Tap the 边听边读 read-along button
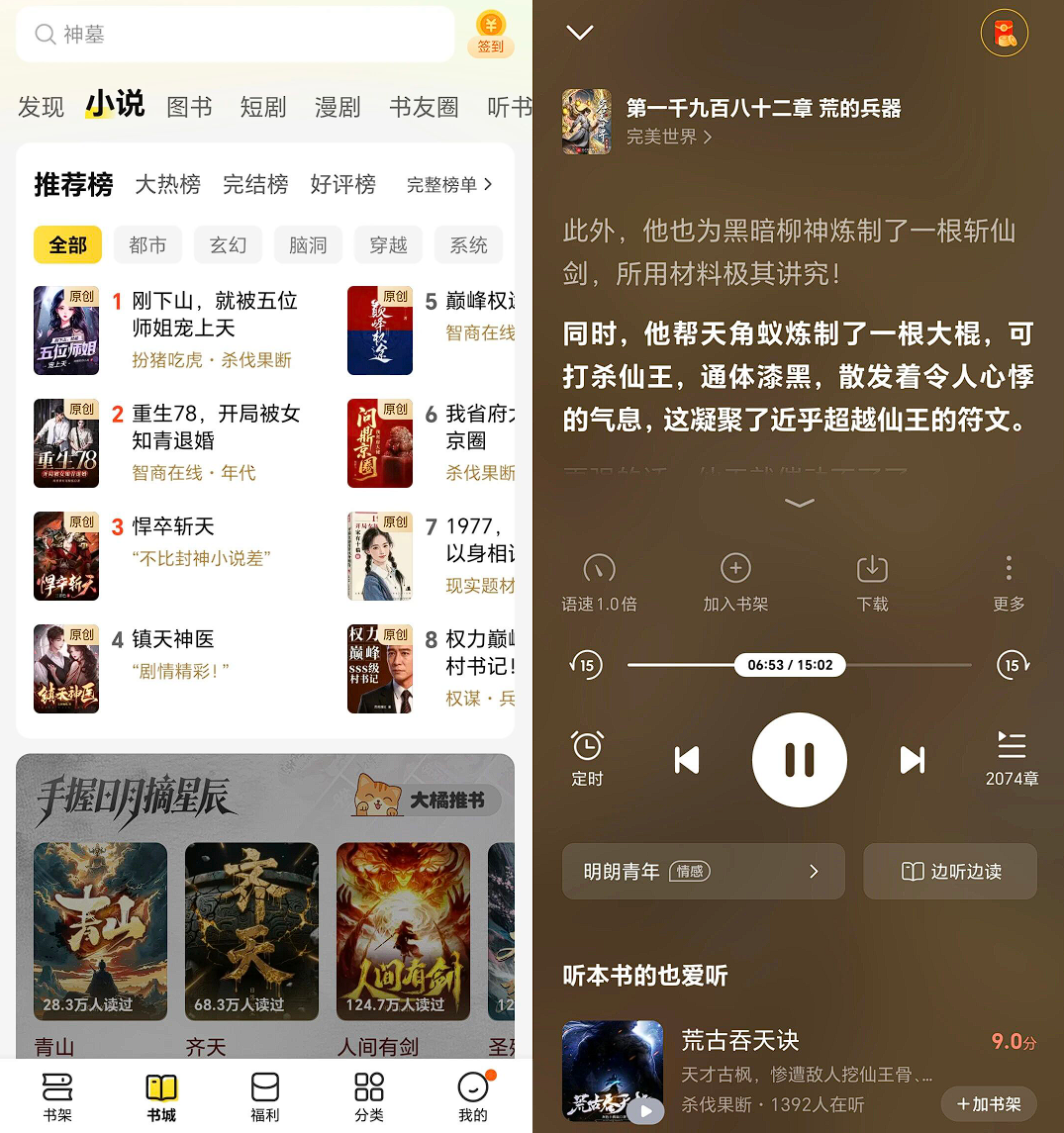Viewport: 1064px width, 1133px height. click(949, 871)
